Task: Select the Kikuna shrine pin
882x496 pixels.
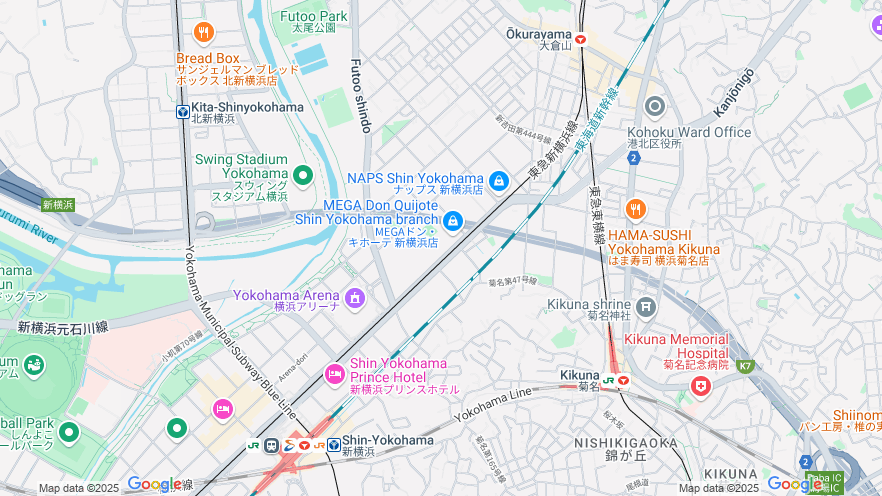Action: tap(647, 306)
